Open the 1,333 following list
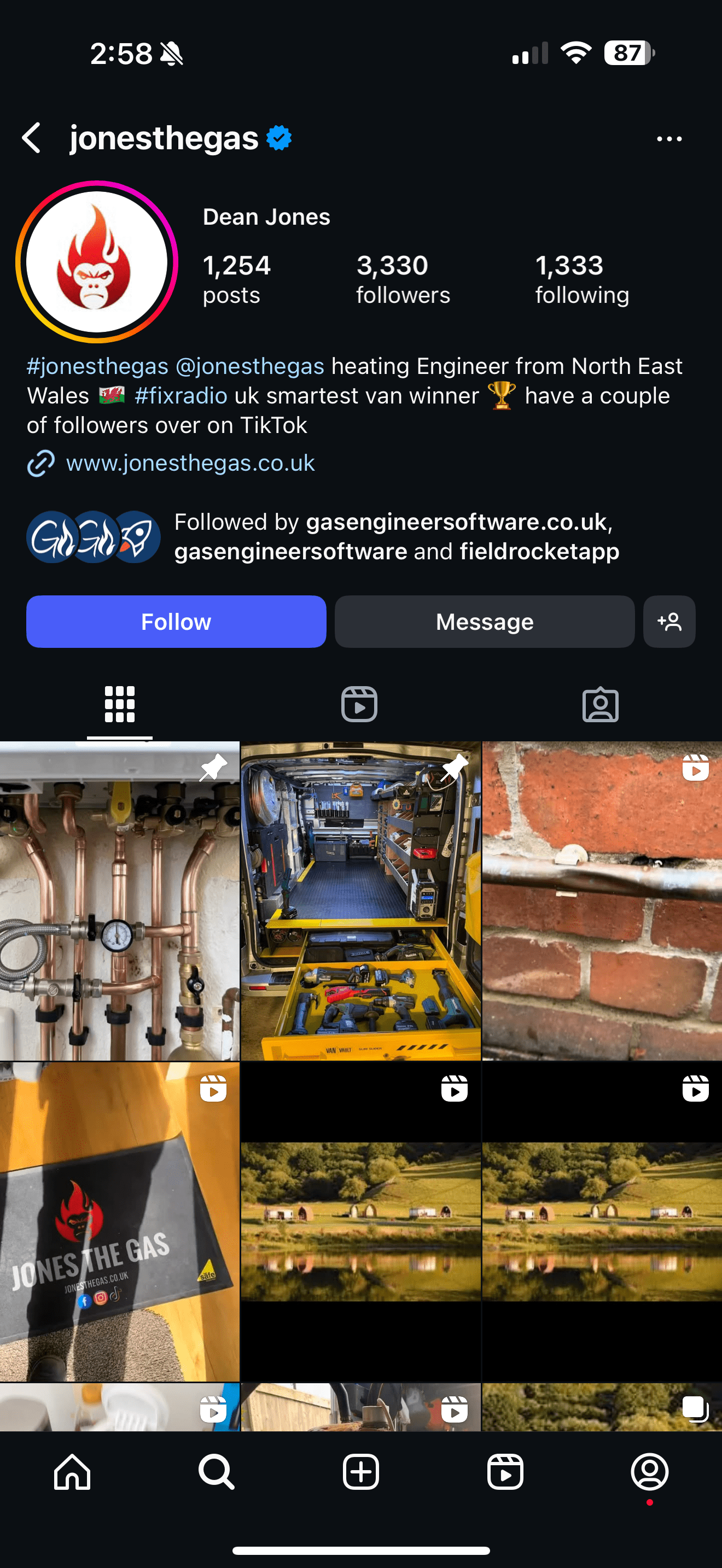The width and height of the screenshot is (722, 1568). tap(581, 279)
